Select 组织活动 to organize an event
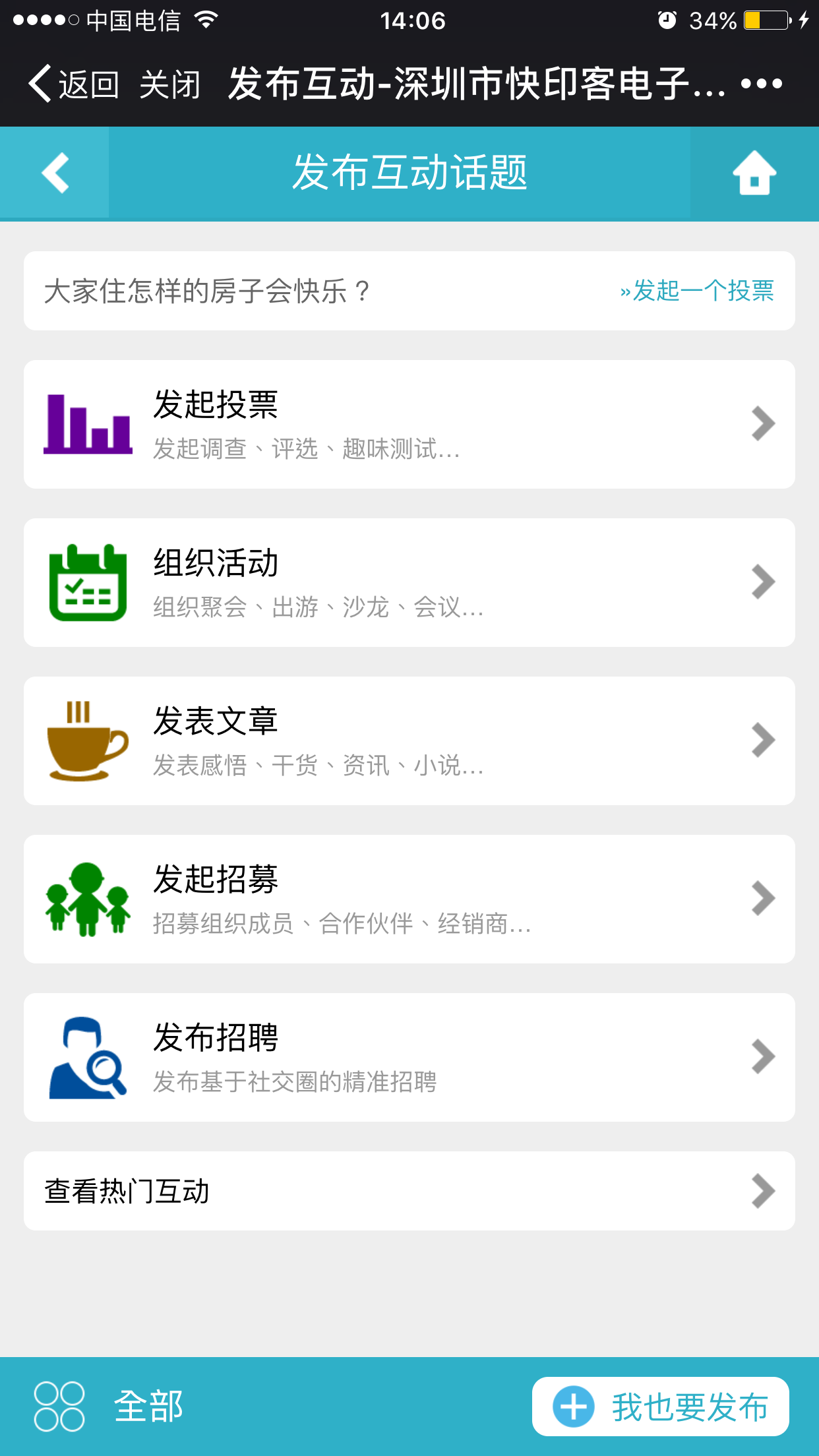This screenshot has height=1456, width=819. [x=409, y=582]
